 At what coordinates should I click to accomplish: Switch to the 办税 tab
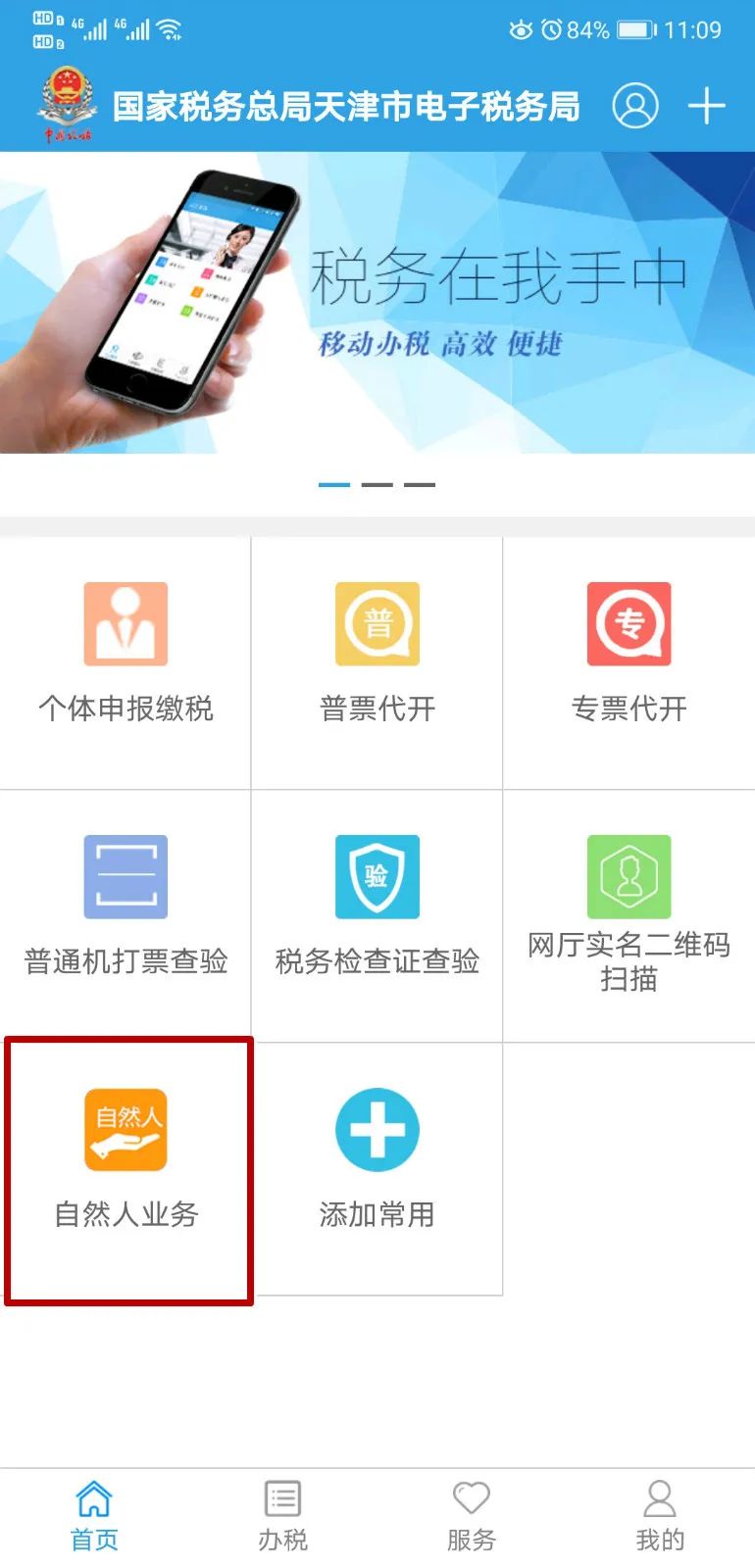(282, 1516)
